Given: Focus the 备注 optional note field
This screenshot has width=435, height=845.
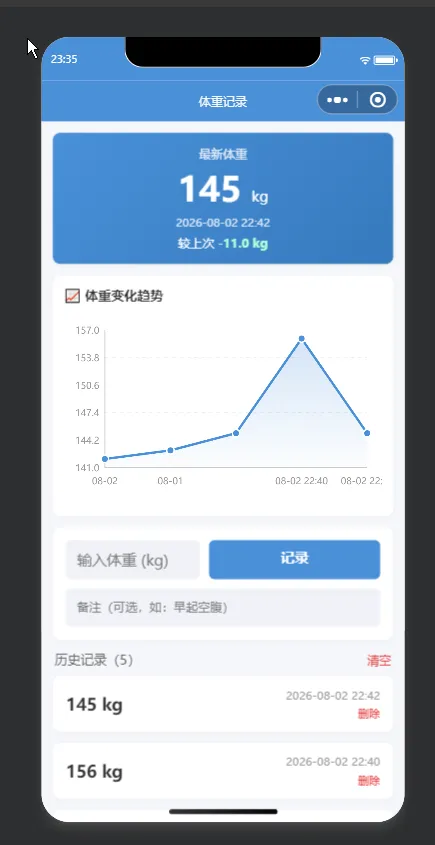Looking at the screenshot, I should [223, 608].
